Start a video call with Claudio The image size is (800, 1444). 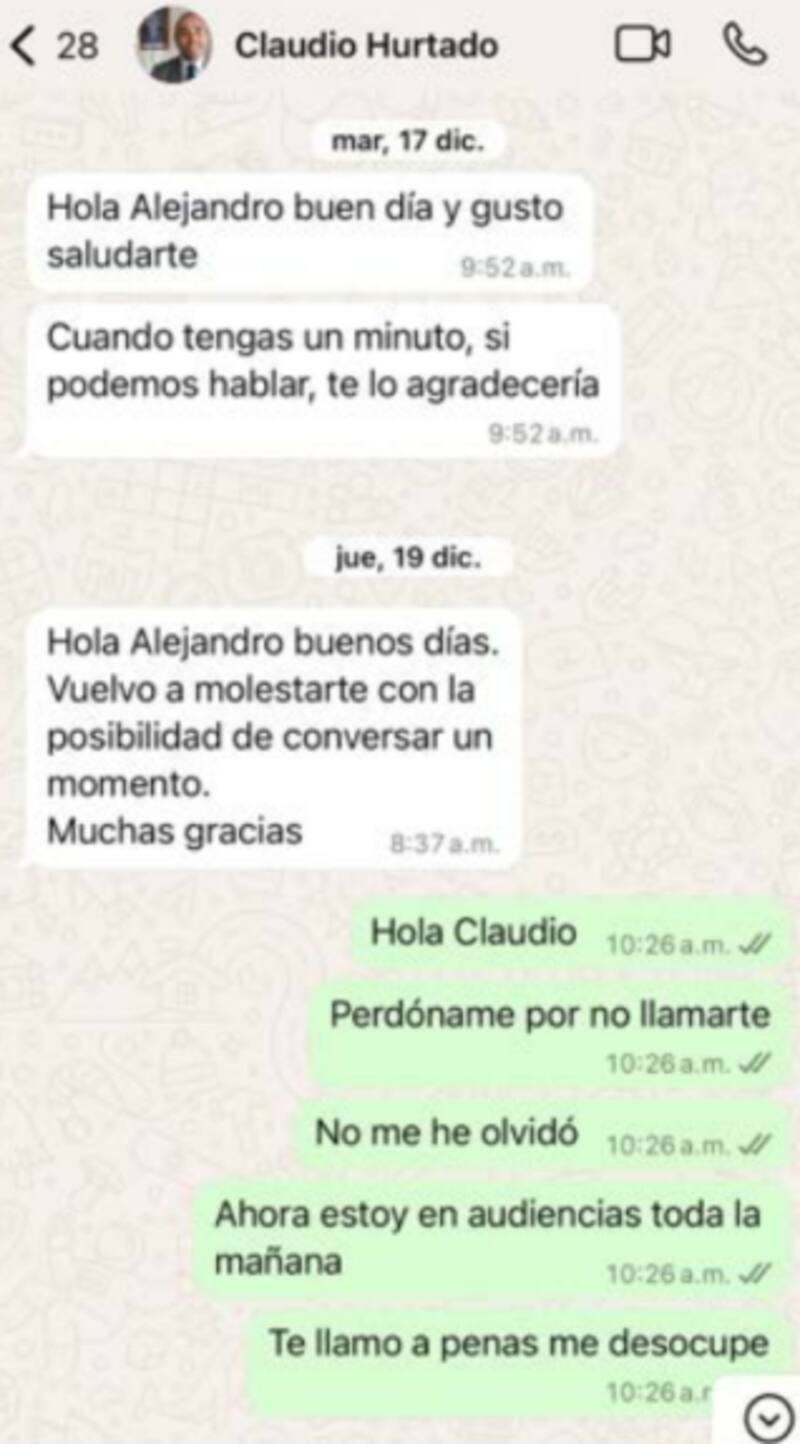[642, 45]
